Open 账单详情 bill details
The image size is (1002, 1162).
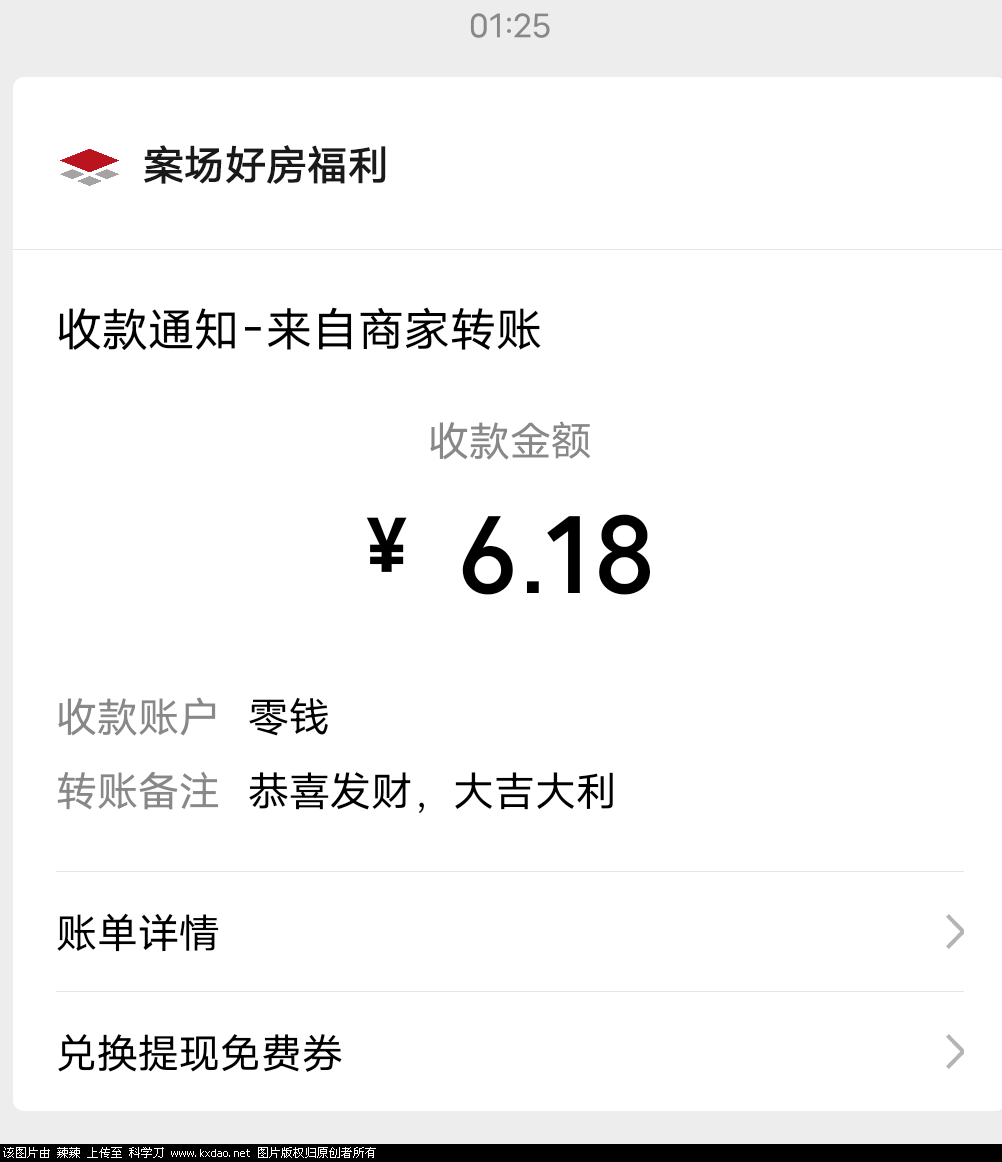508,932
